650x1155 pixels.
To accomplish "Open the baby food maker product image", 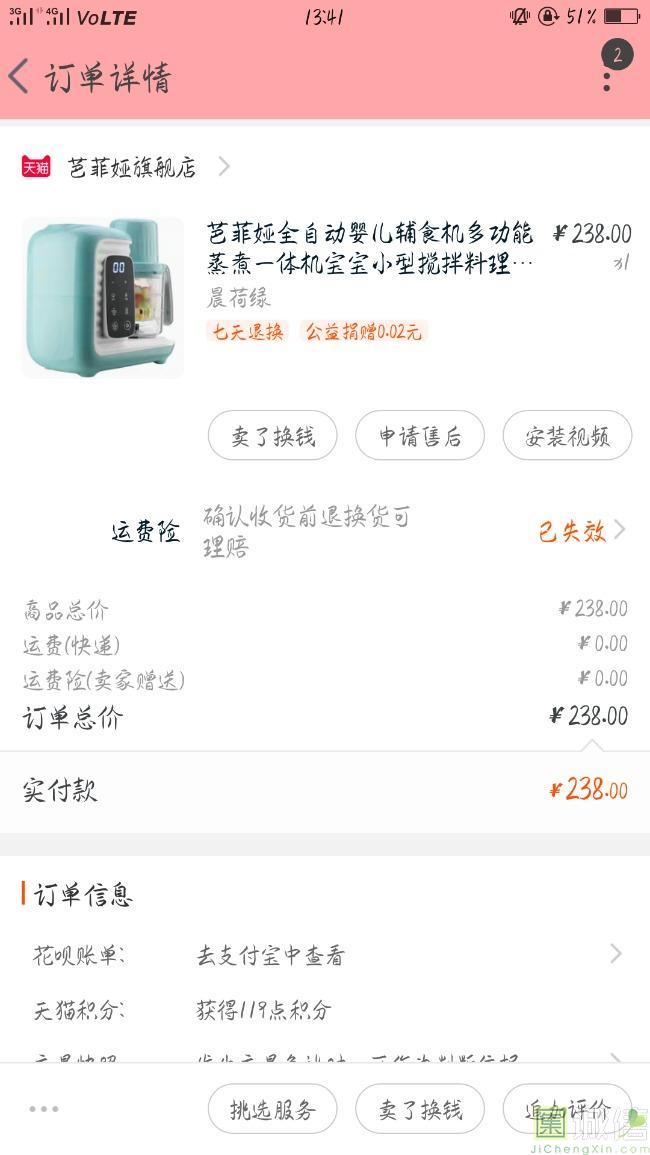I will 103,297.
